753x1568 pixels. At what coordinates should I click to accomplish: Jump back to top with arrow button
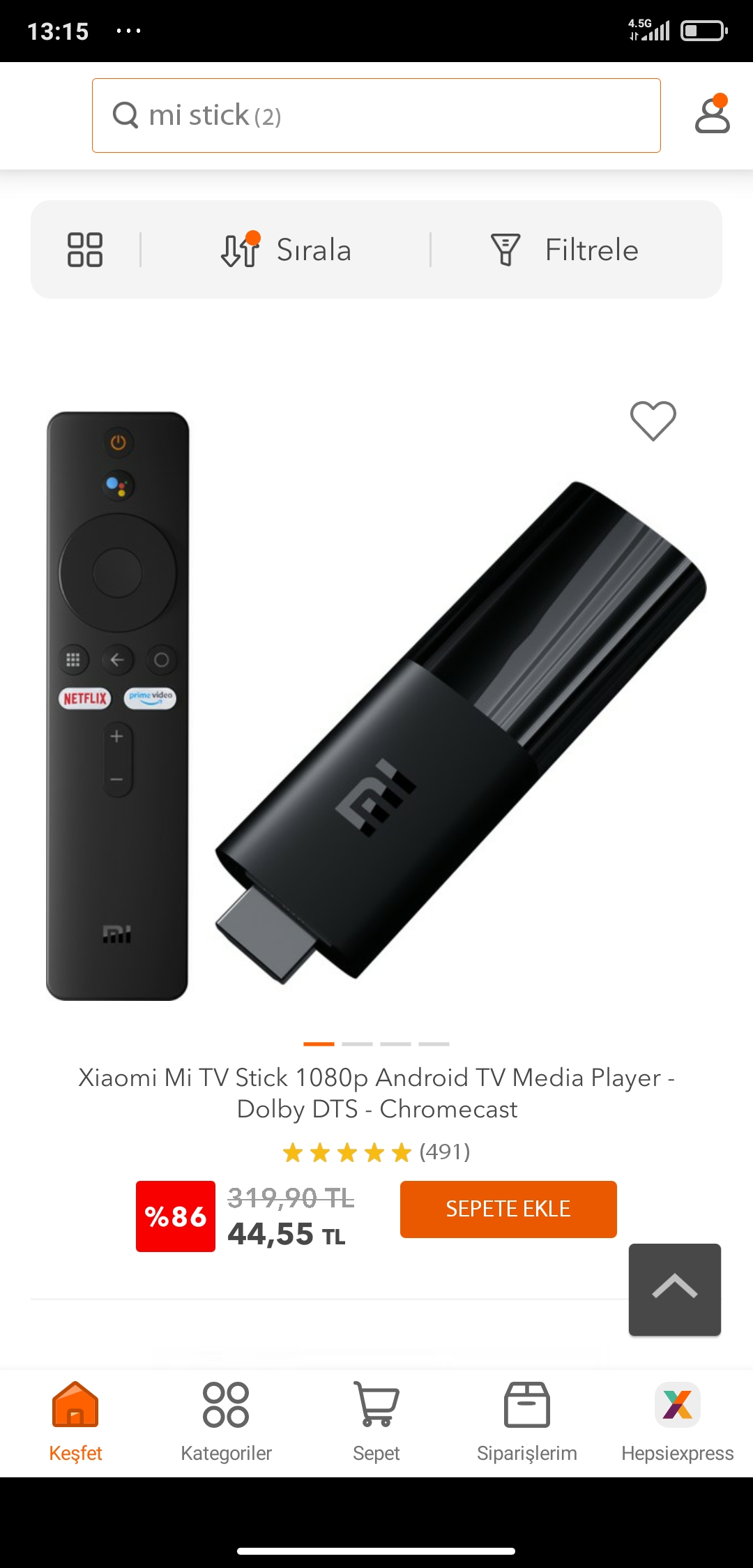675,1289
